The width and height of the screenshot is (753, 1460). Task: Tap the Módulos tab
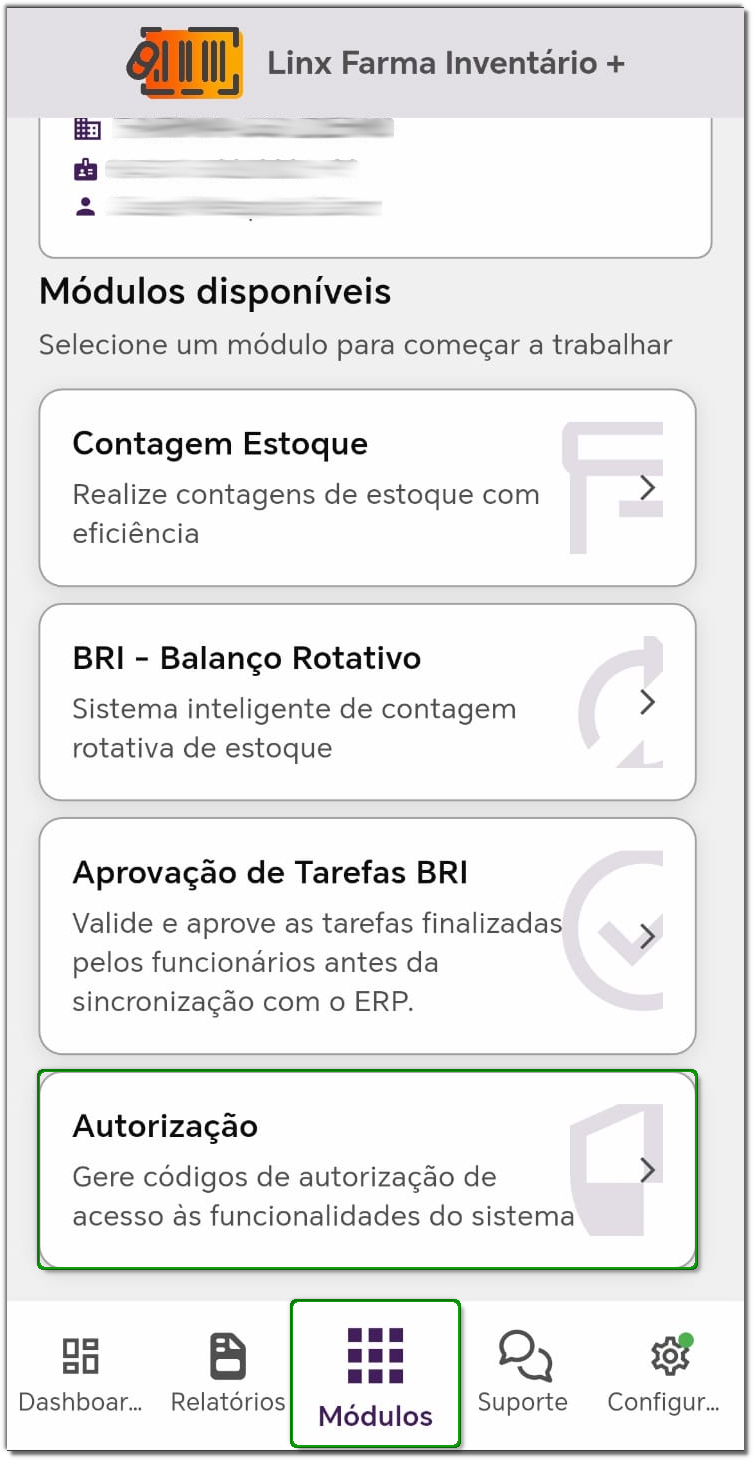click(376, 1374)
